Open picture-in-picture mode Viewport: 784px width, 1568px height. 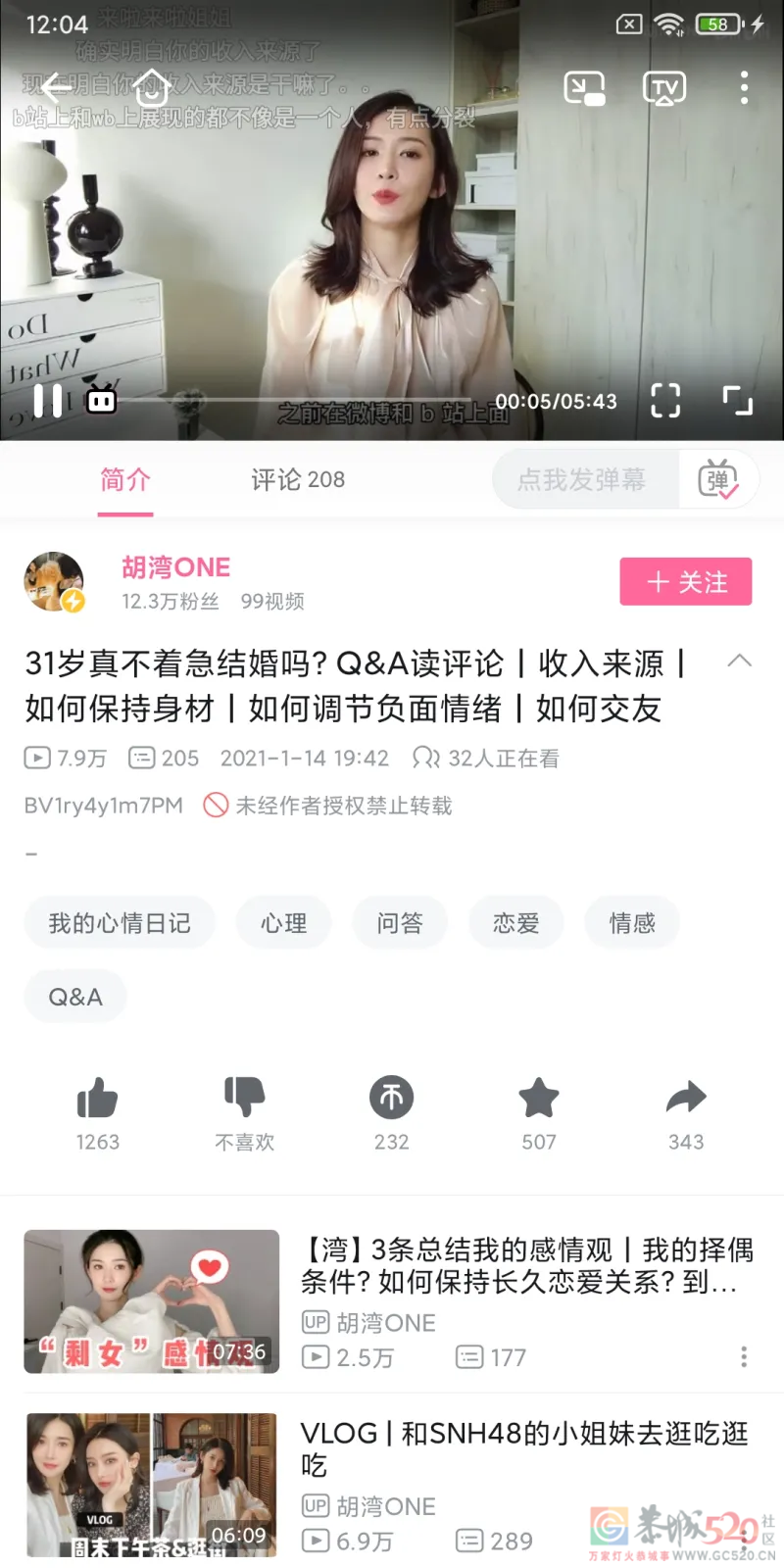click(584, 87)
